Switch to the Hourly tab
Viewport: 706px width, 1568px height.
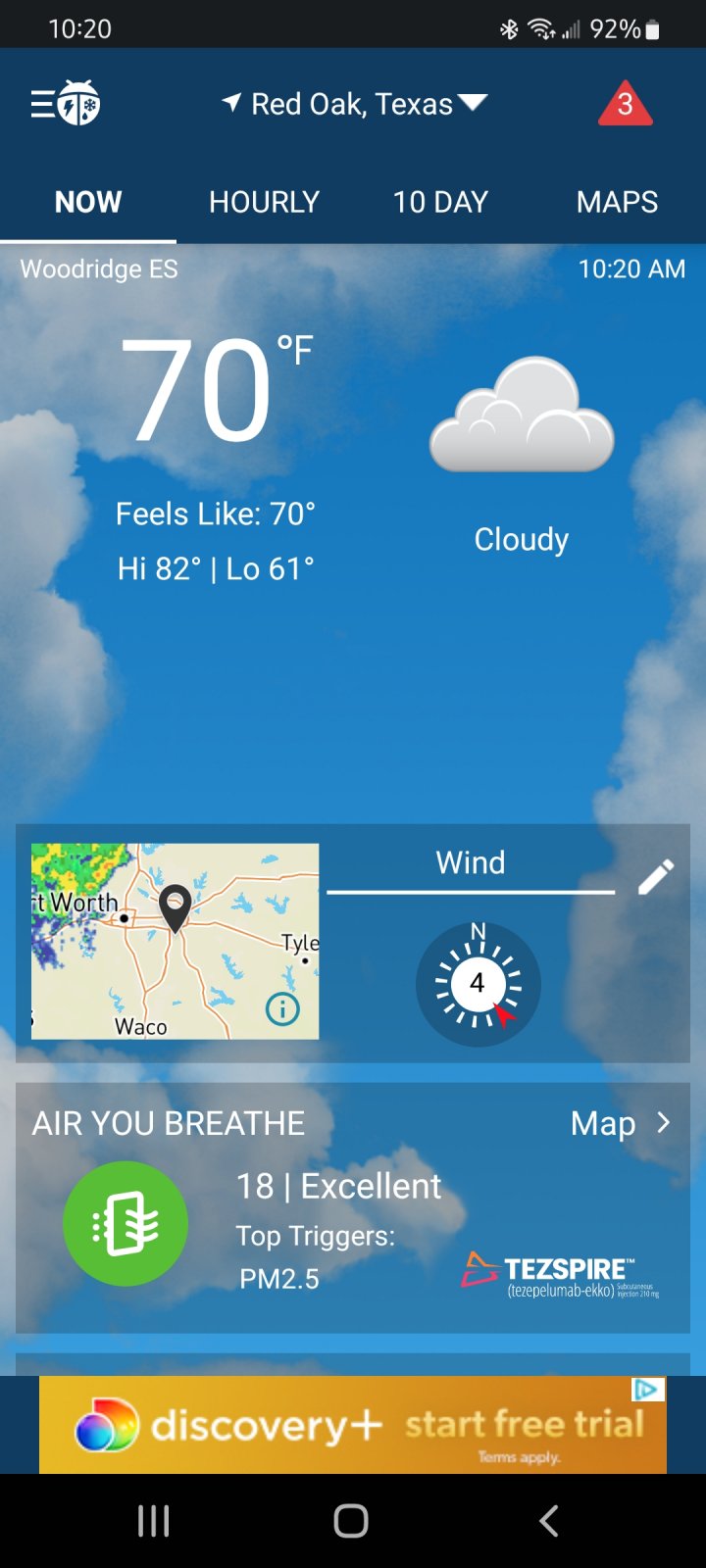(265, 202)
